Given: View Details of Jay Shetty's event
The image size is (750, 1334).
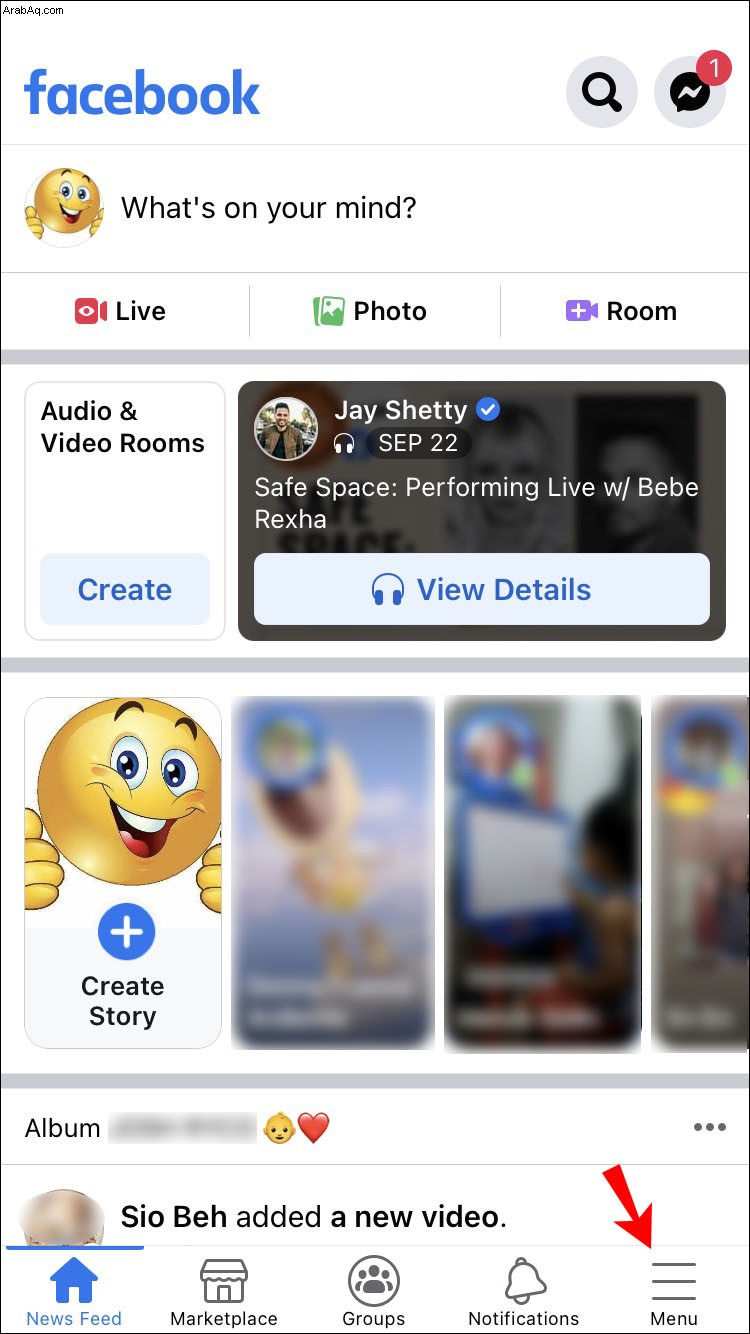Looking at the screenshot, I should (482, 589).
